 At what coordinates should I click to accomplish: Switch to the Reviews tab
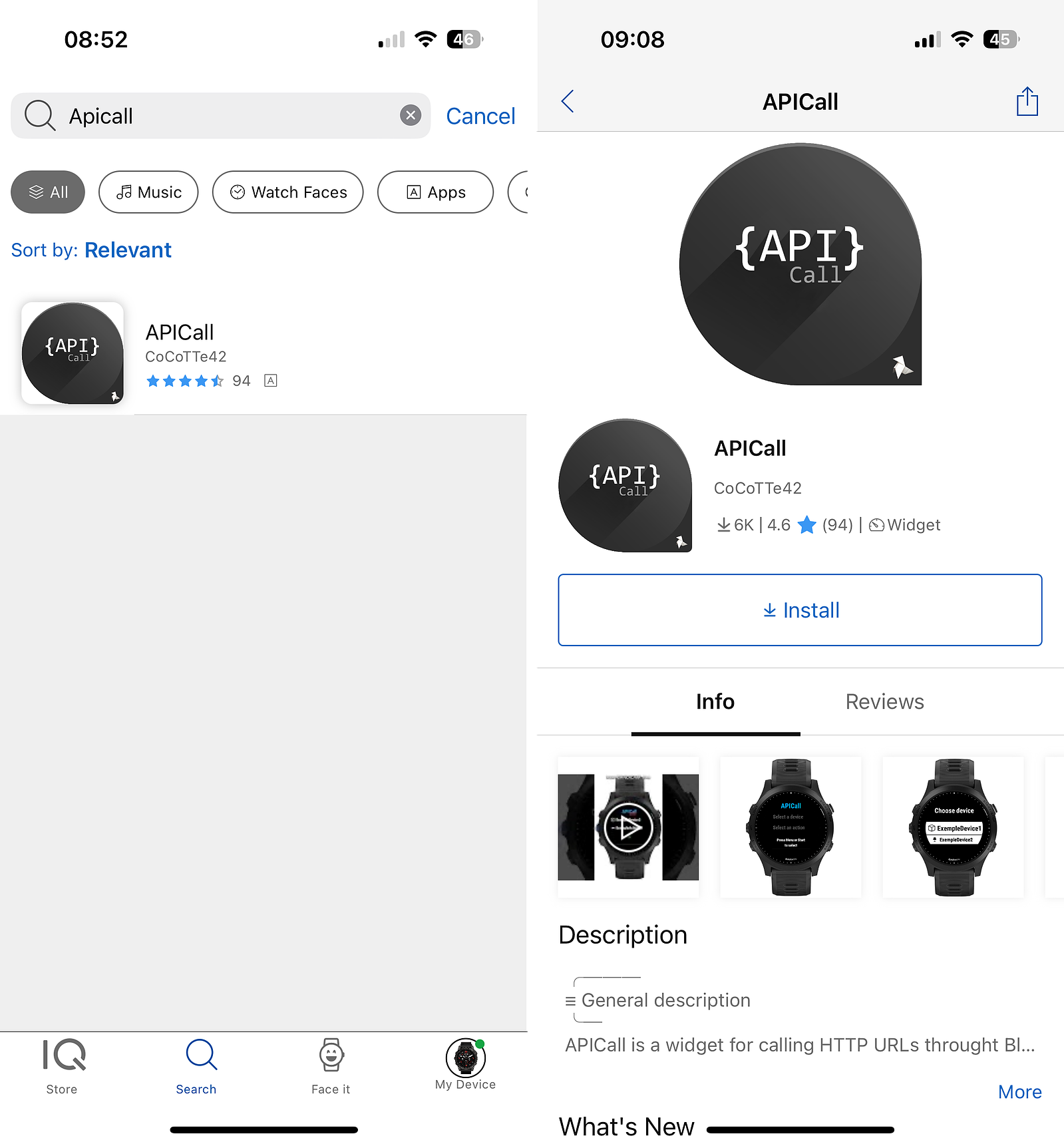pyautogui.click(x=884, y=701)
